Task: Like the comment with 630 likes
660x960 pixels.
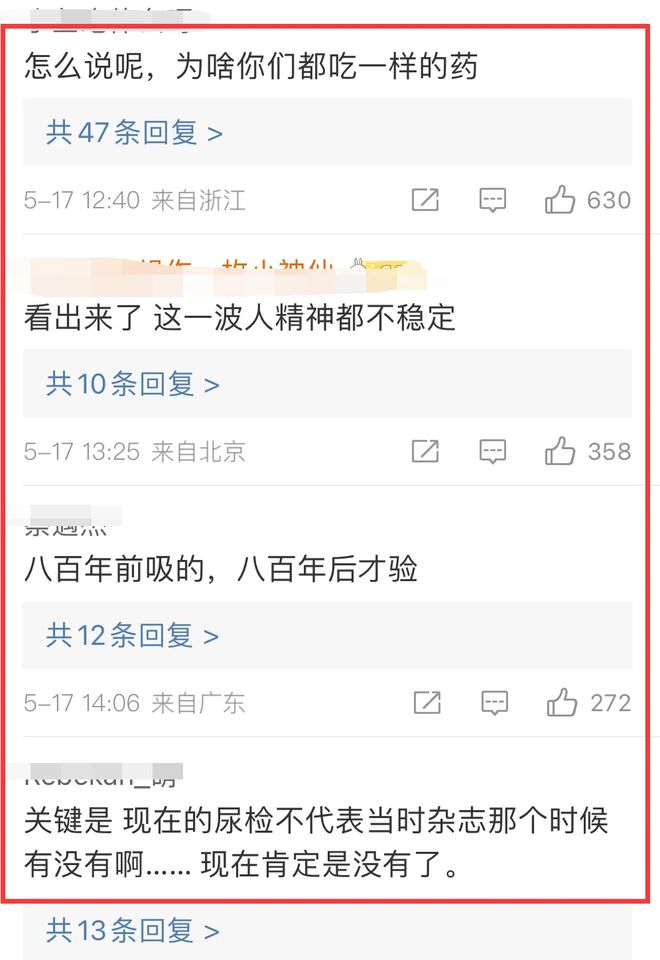Action: coord(560,200)
